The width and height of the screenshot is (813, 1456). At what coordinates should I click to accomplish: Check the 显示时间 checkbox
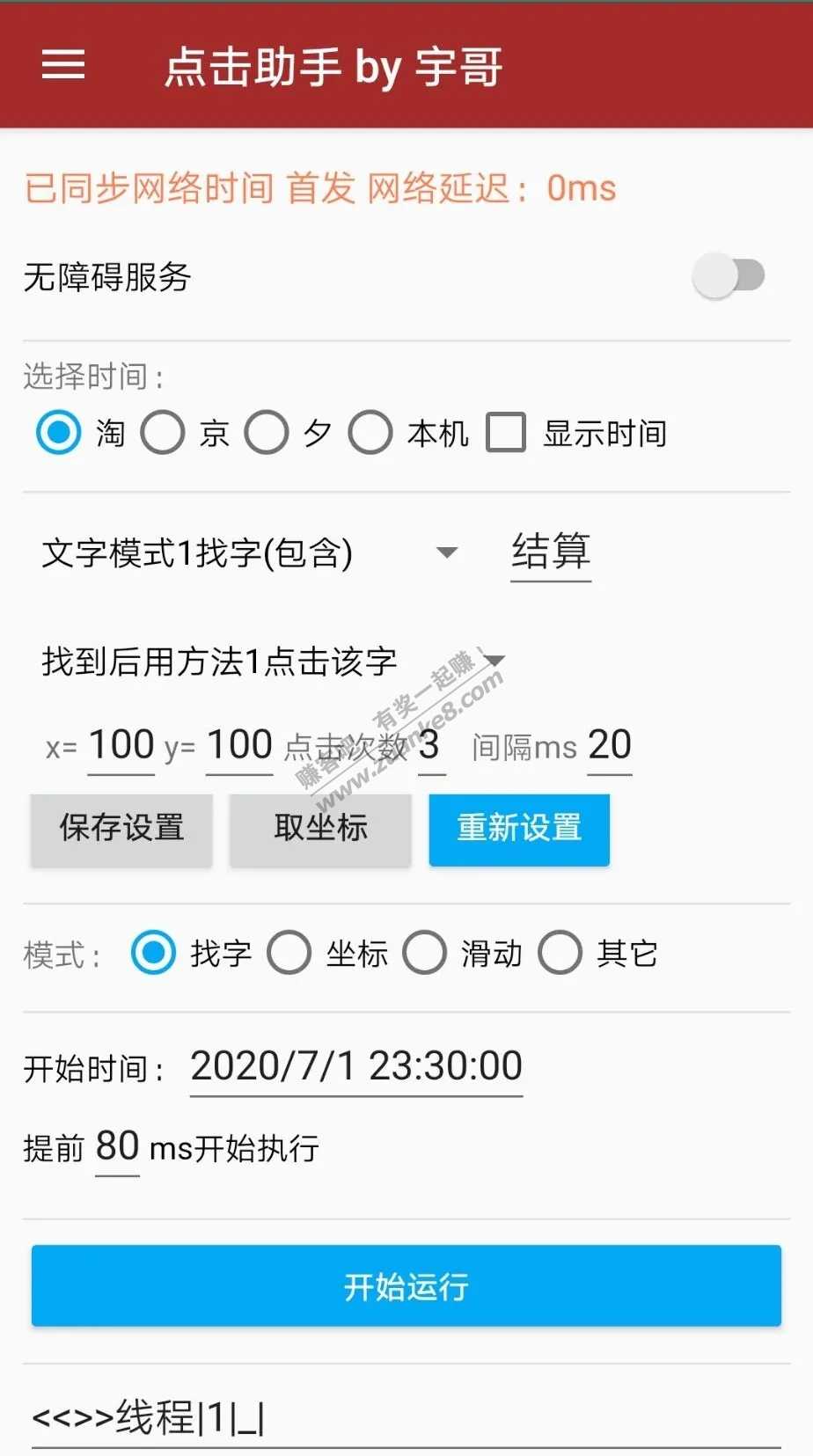pos(507,433)
